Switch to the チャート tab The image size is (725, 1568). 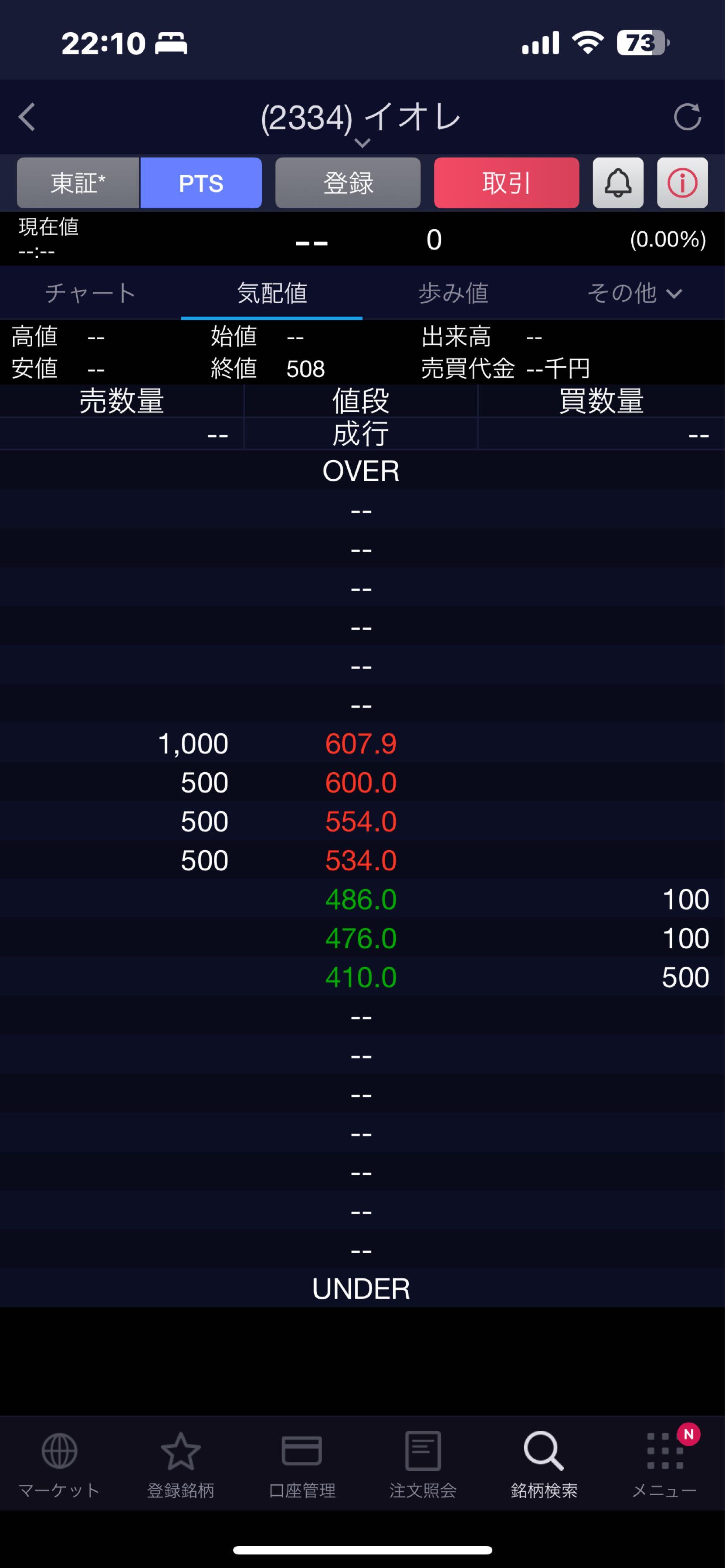point(90,294)
